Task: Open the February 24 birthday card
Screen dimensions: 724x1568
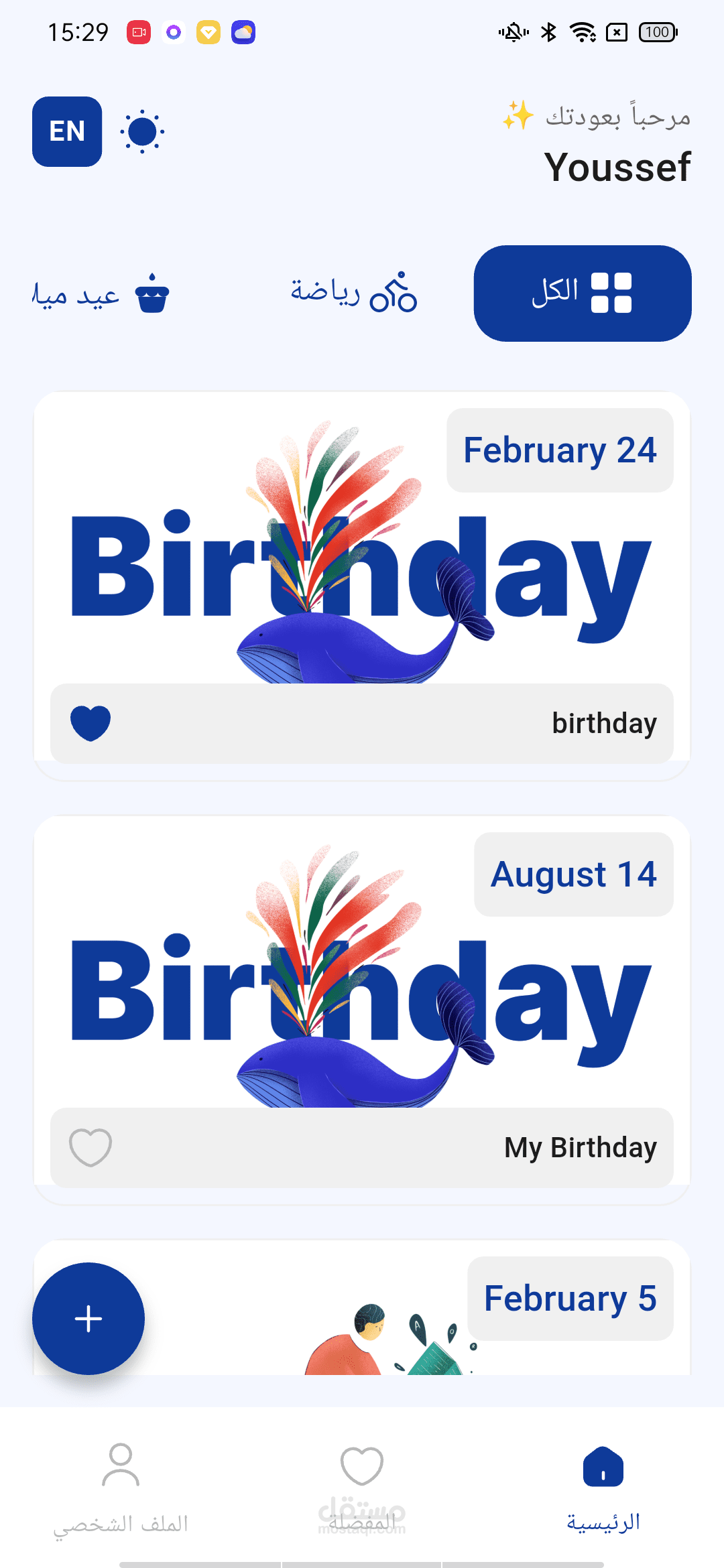Action: click(362, 586)
